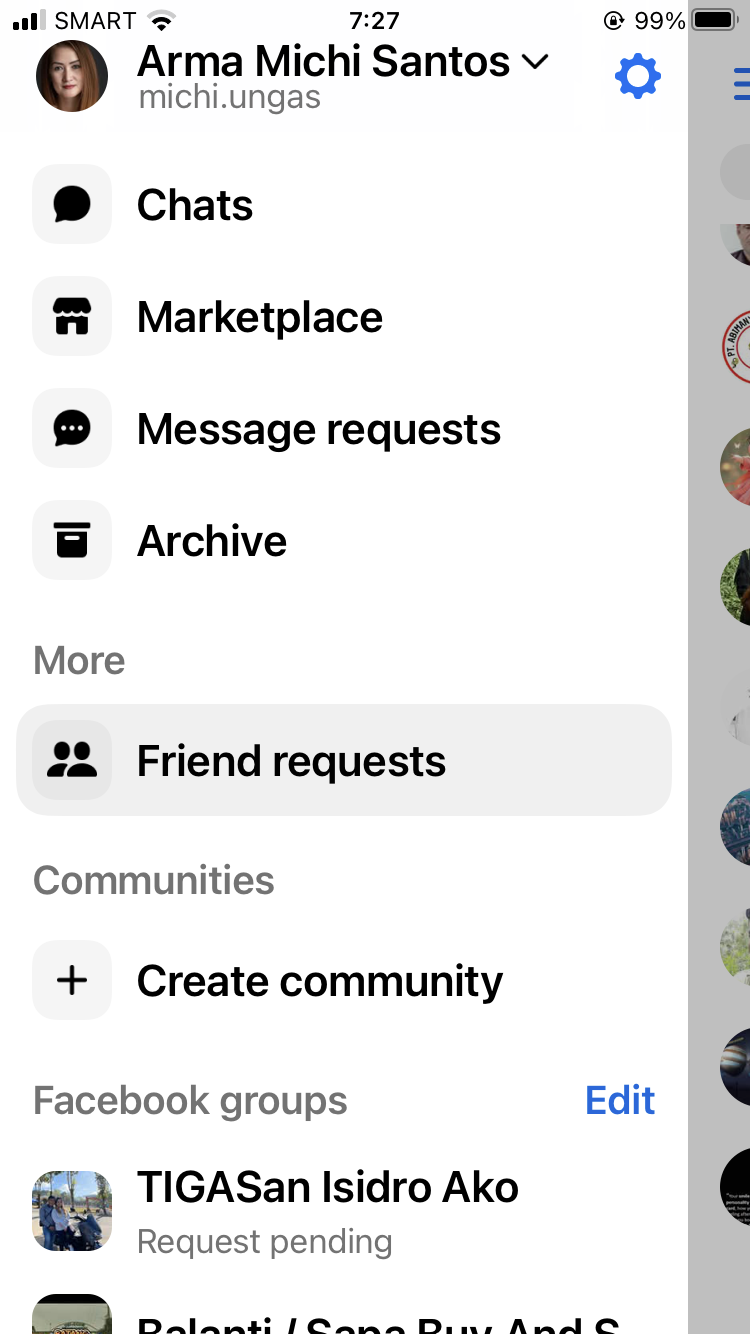Tap Create community
Image resolution: width=750 pixels, height=1334 pixels.
(x=344, y=981)
